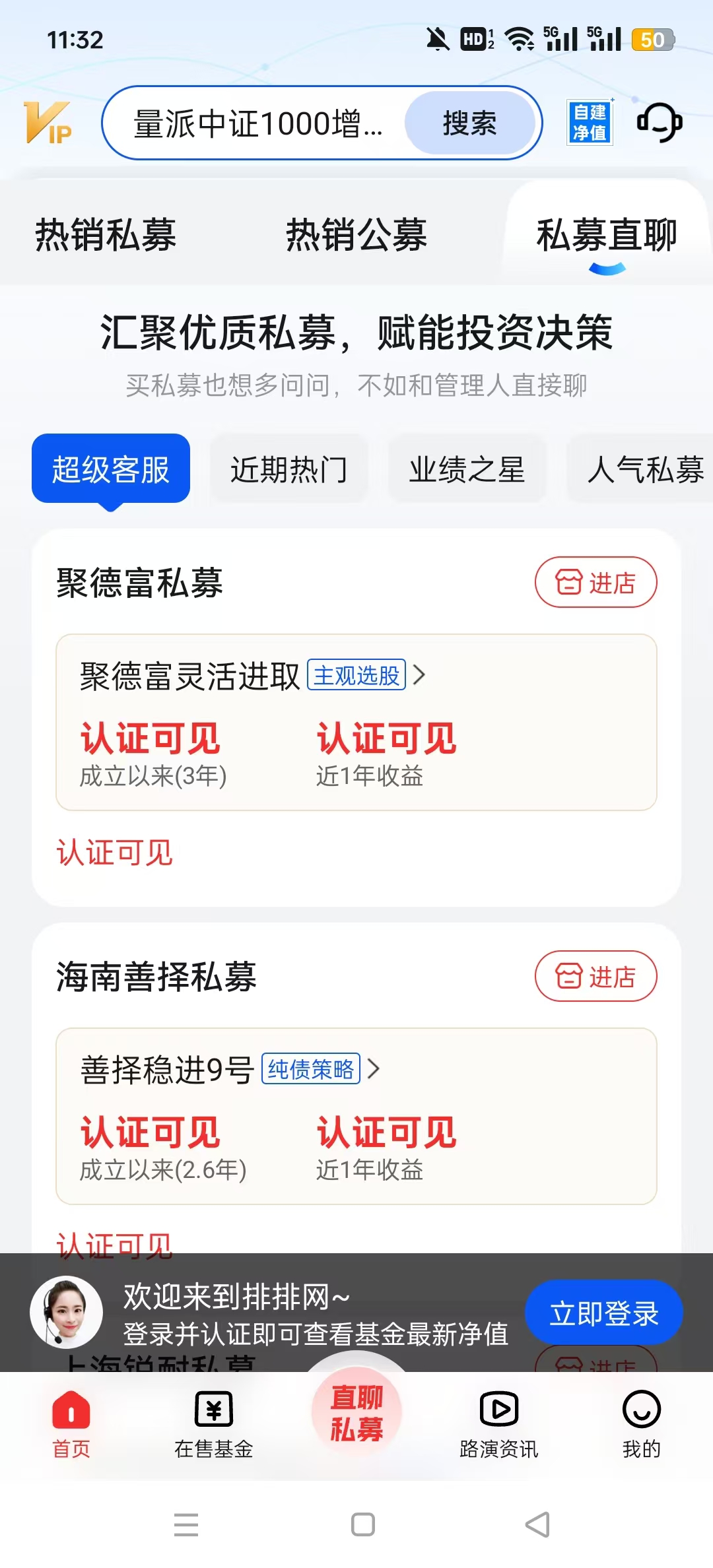Switch to the 热销私募 tab

(106, 235)
